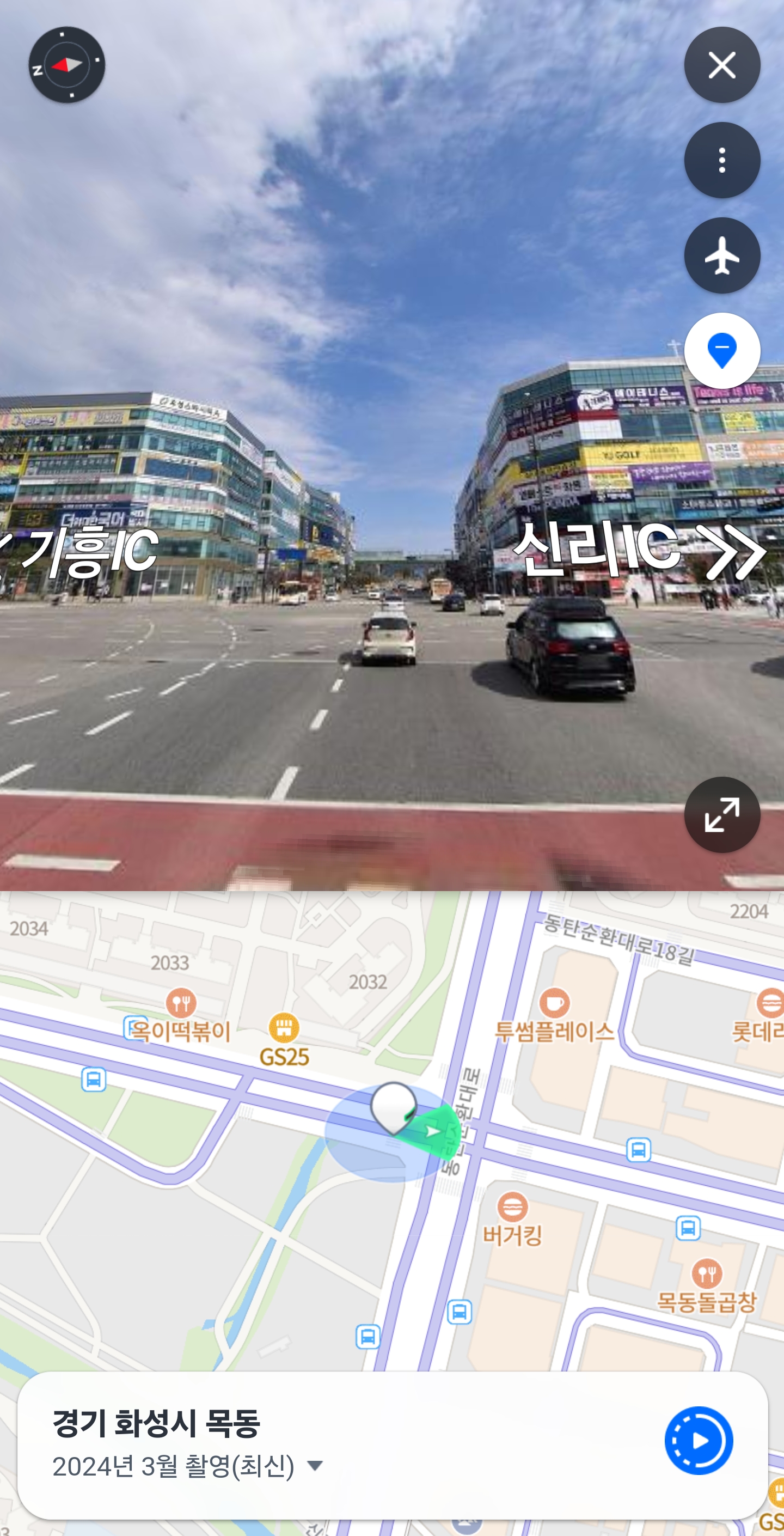This screenshot has height=1536, width=784.
Task: Start the blue auto-play button
Action: [x=698, y=1441]
